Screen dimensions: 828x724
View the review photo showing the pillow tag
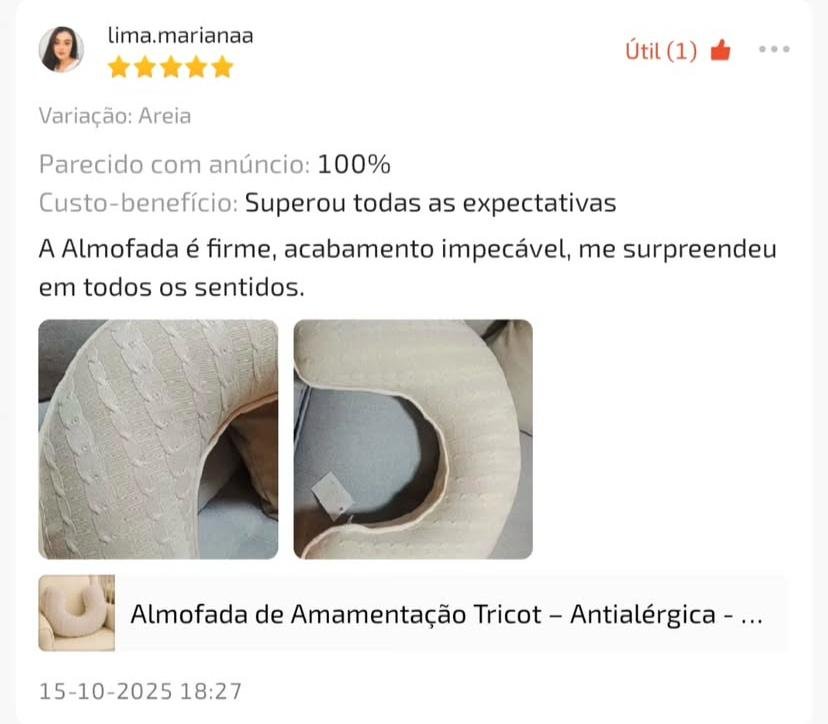click(x=413, y=439)
